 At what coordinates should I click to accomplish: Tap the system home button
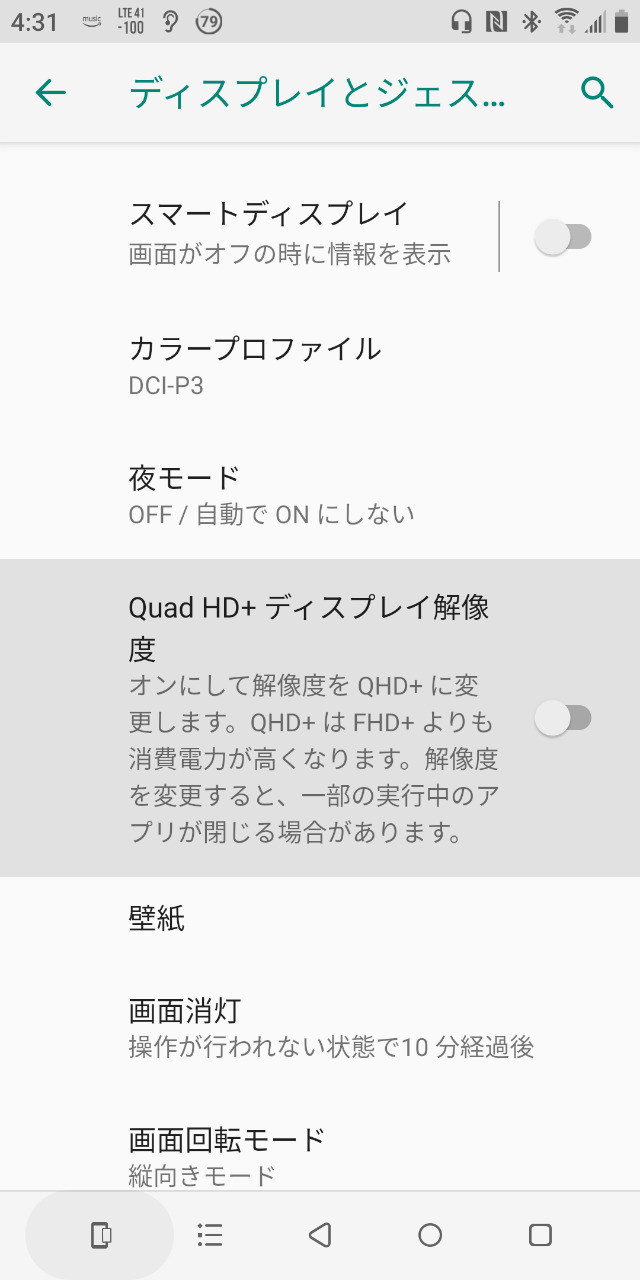tap(430, 1235)
